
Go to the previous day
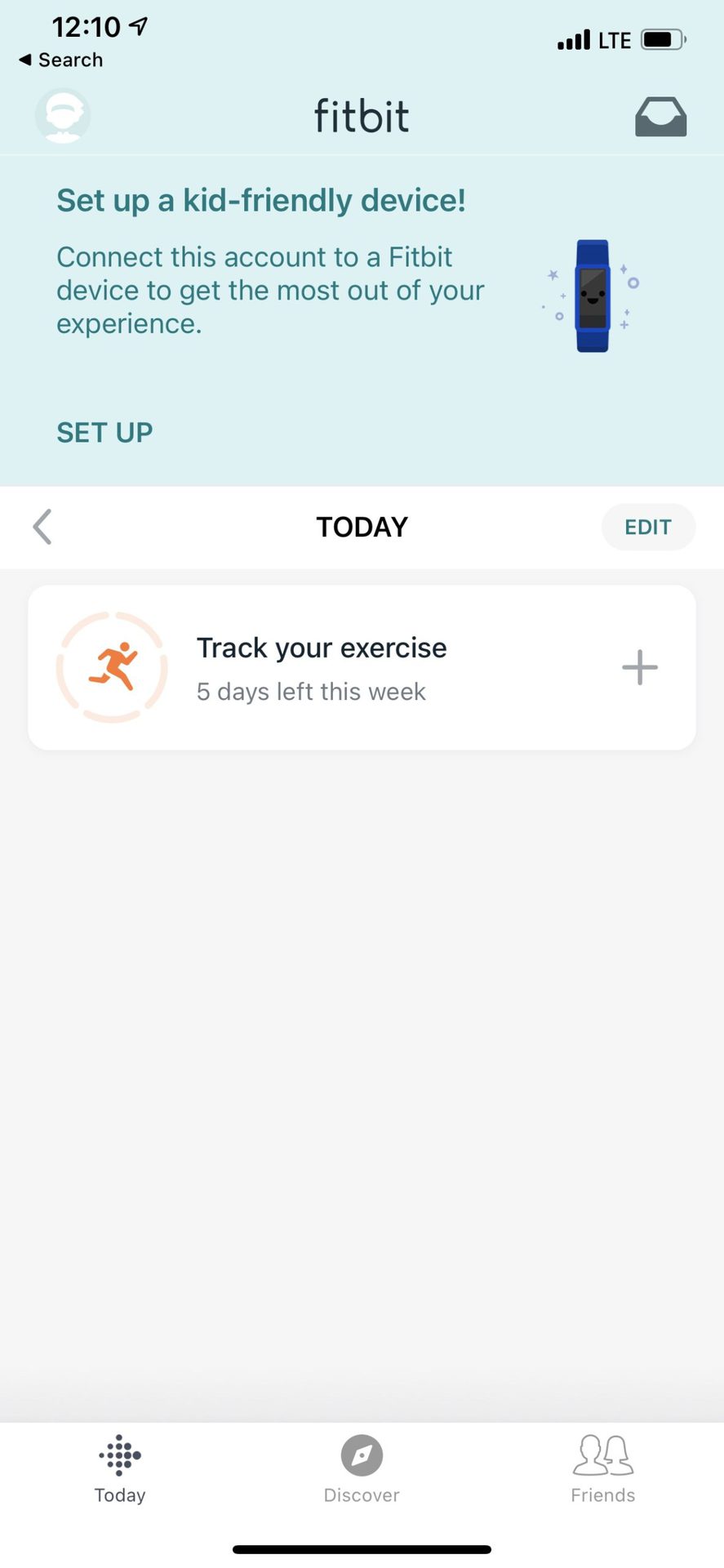pos(42,527)
